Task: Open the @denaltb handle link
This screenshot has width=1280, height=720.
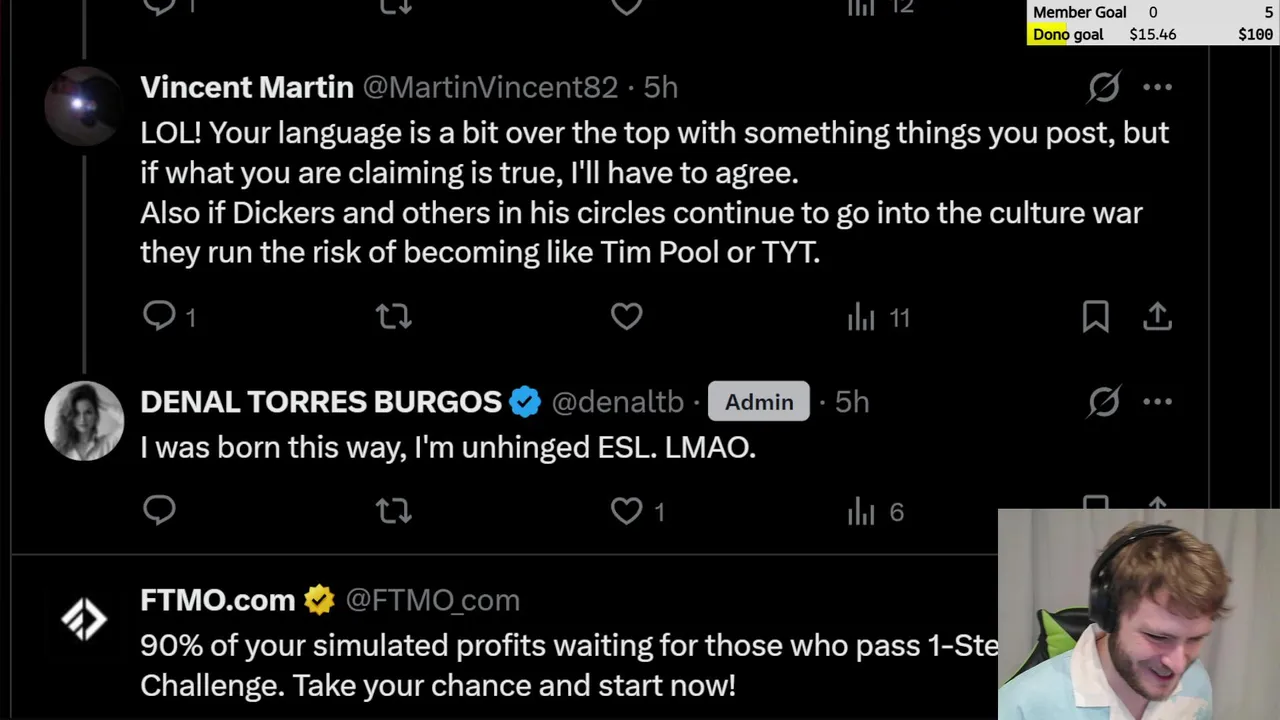Action: click(x=617, y=402)
